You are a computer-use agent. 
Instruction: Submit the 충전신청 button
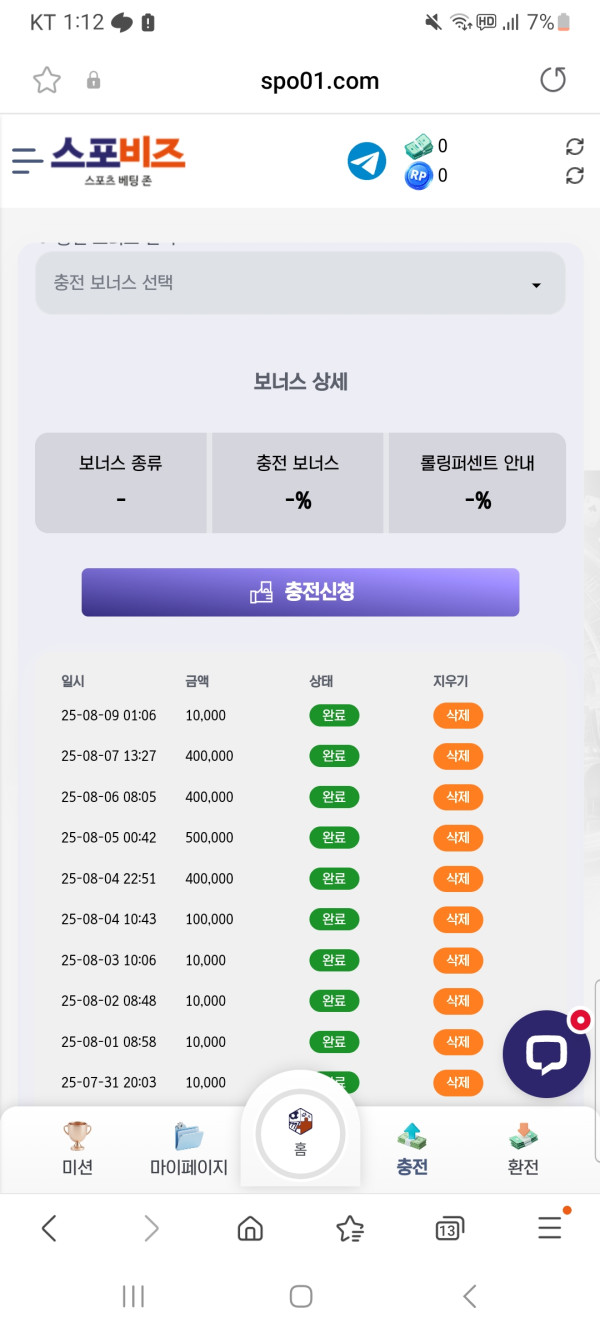(x=300, y=592)
